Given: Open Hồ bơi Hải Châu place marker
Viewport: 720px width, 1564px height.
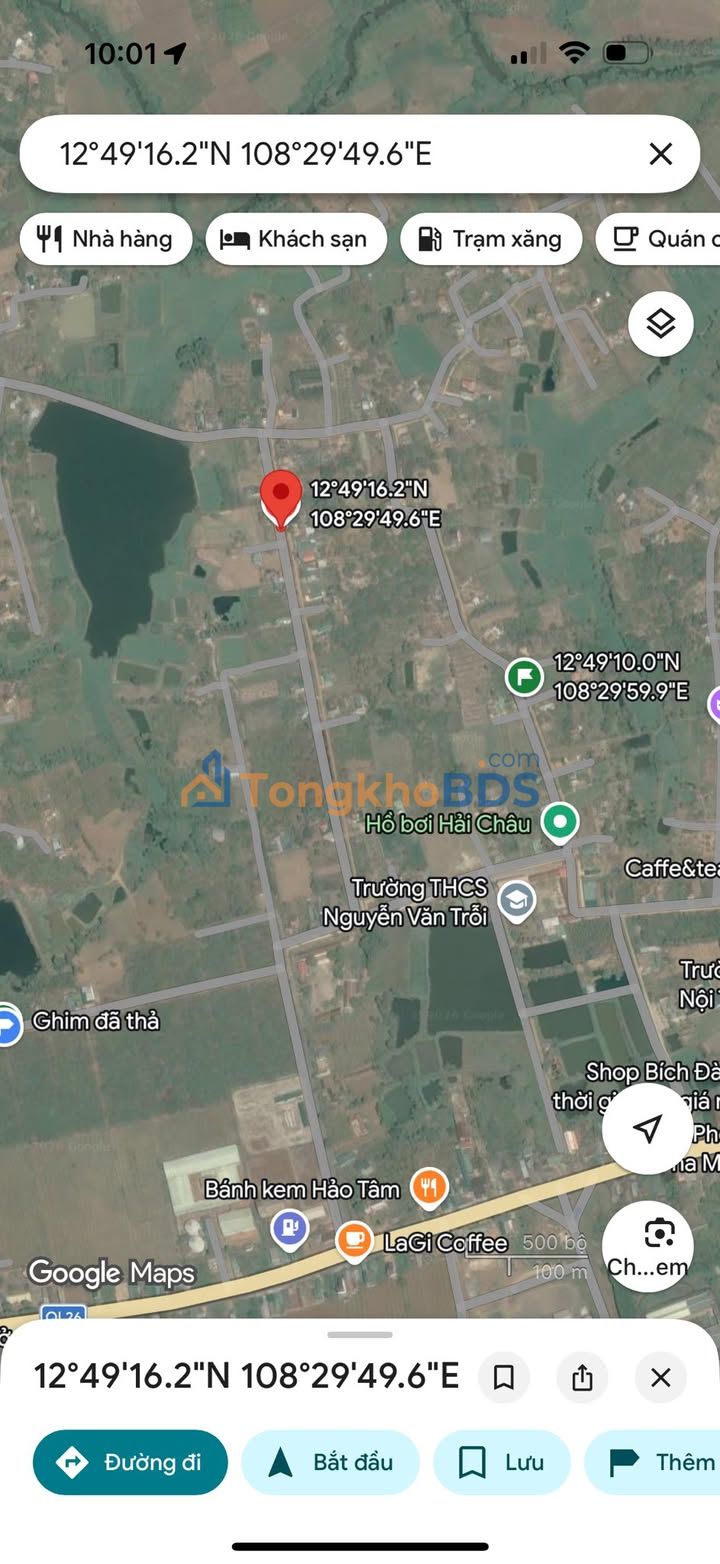Looking at the screenshot, I should (x=560, y=822).
